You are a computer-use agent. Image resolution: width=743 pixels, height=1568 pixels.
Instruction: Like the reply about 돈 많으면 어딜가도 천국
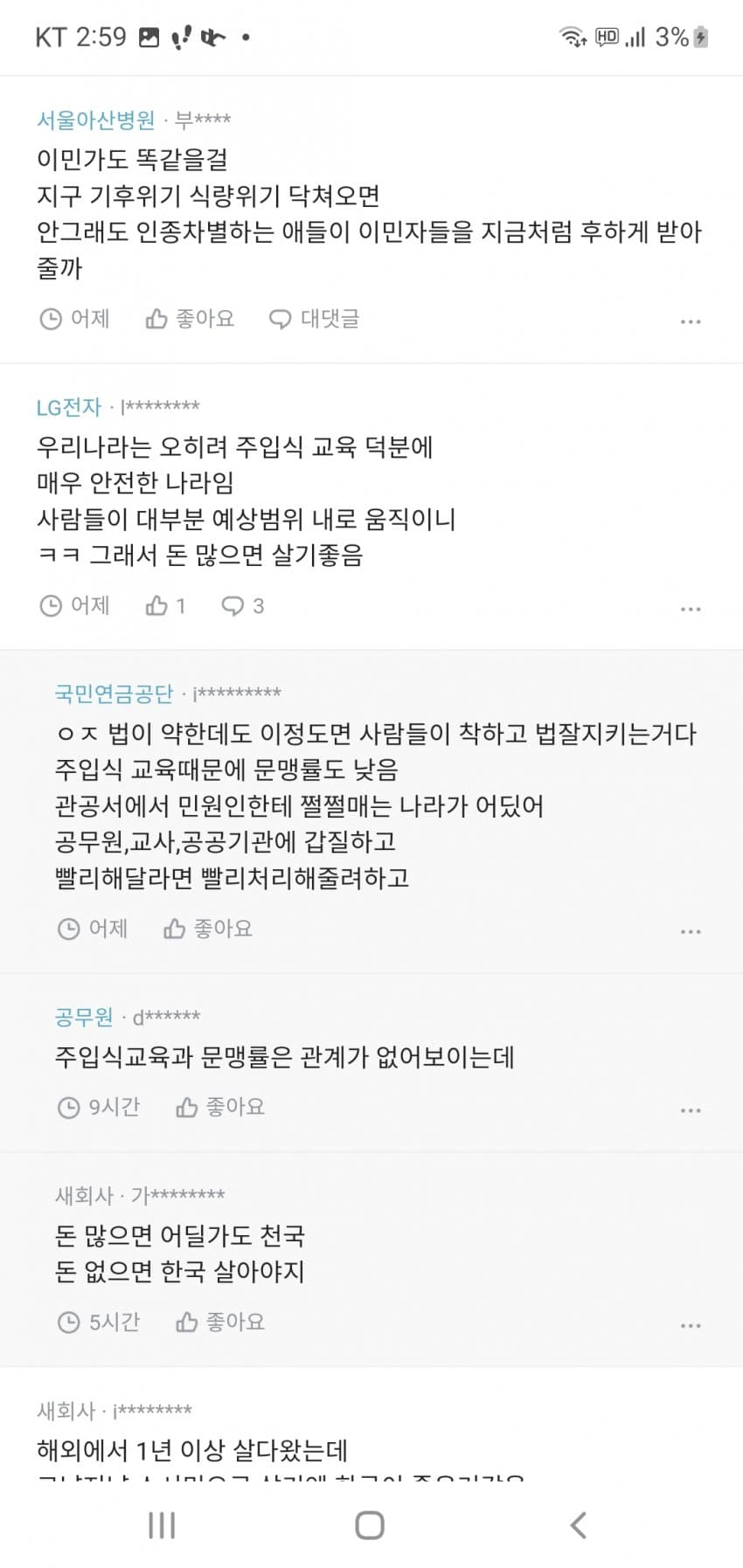[x=220, y=1322]
